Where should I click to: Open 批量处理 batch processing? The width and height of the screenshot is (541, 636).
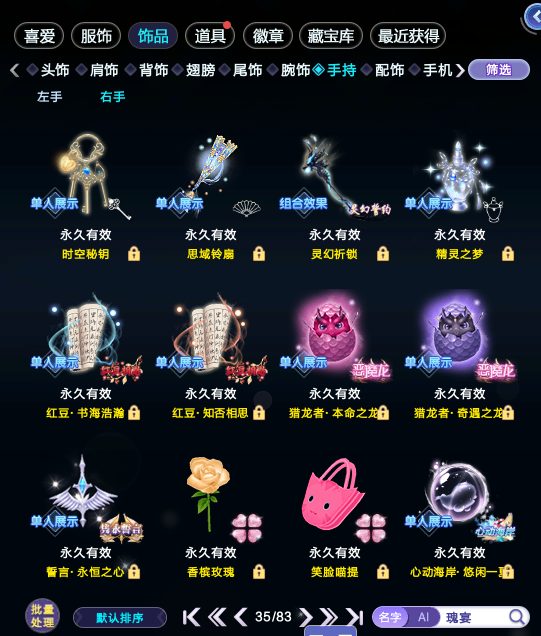[x=42, y=616]
